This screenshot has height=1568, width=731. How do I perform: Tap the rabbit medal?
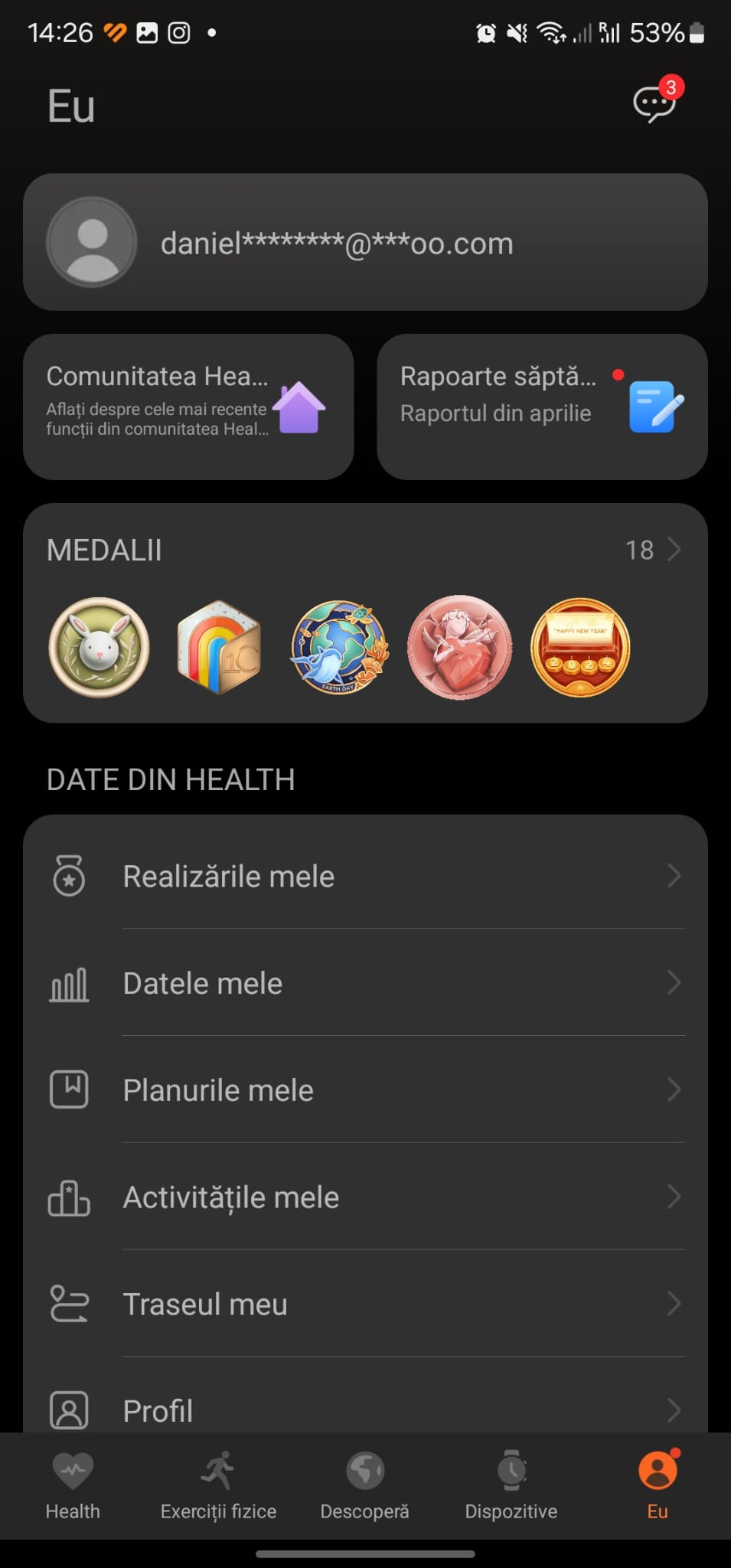click(99, 648)
